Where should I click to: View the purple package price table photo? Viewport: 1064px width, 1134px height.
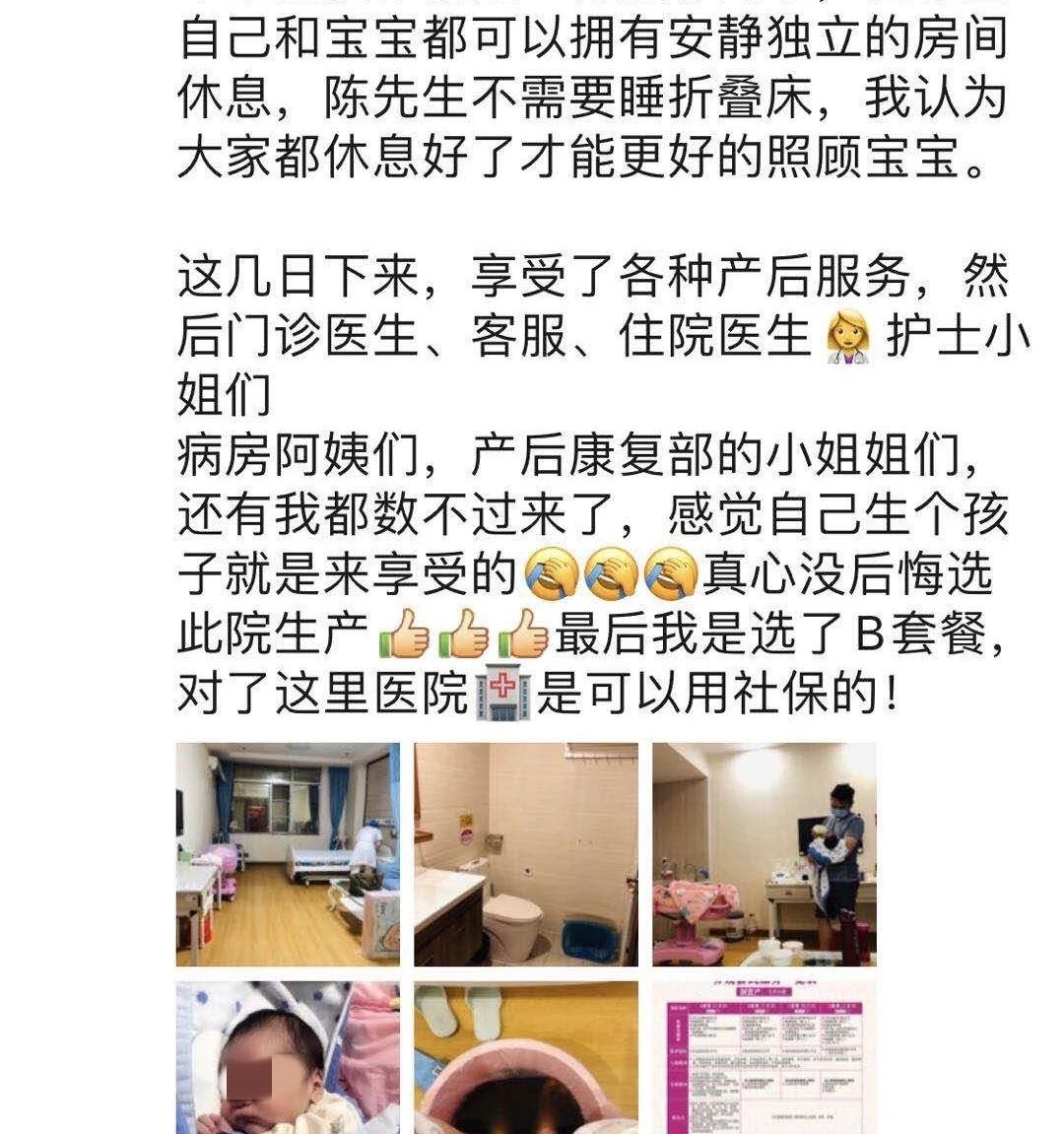(765, 1057)
